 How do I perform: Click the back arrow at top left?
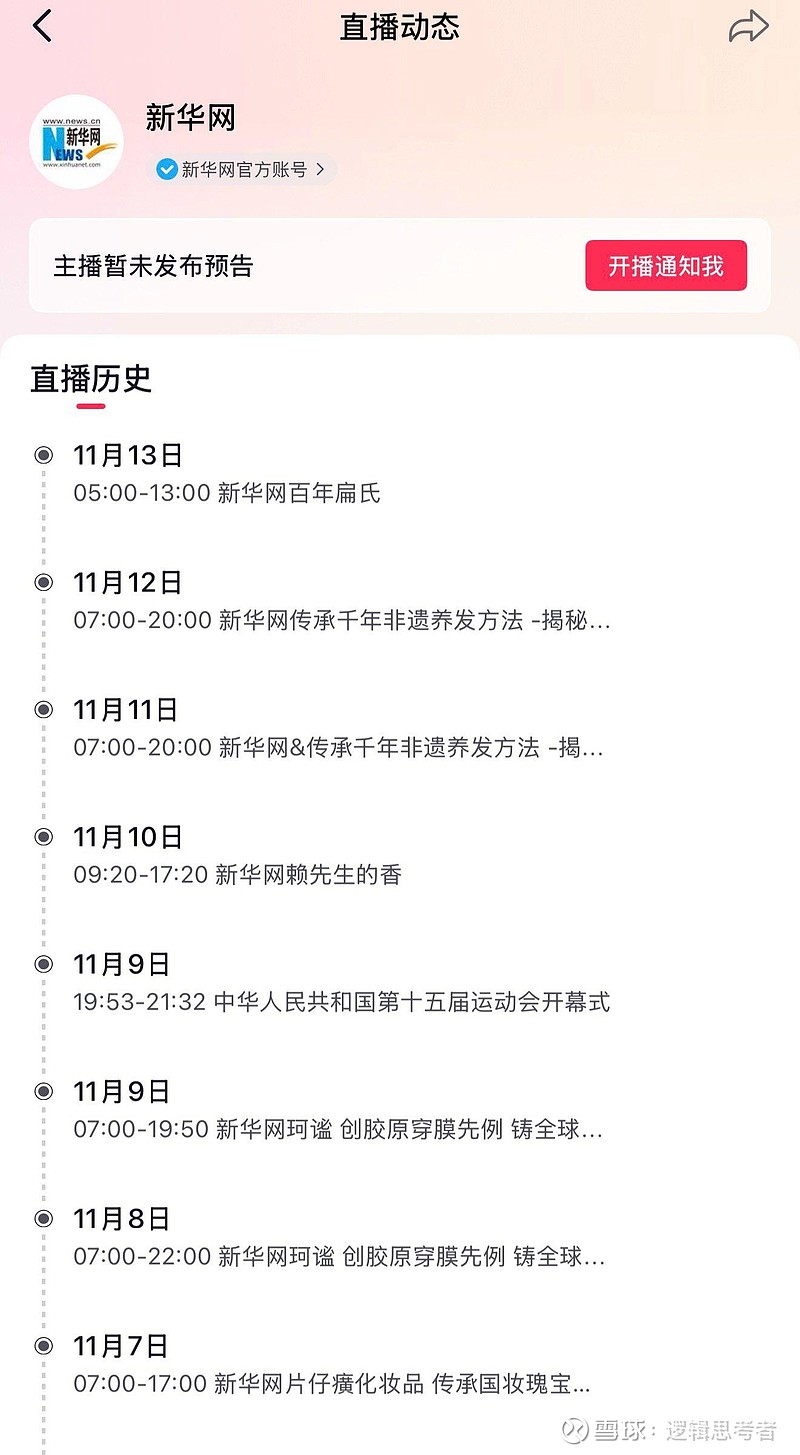40,26
